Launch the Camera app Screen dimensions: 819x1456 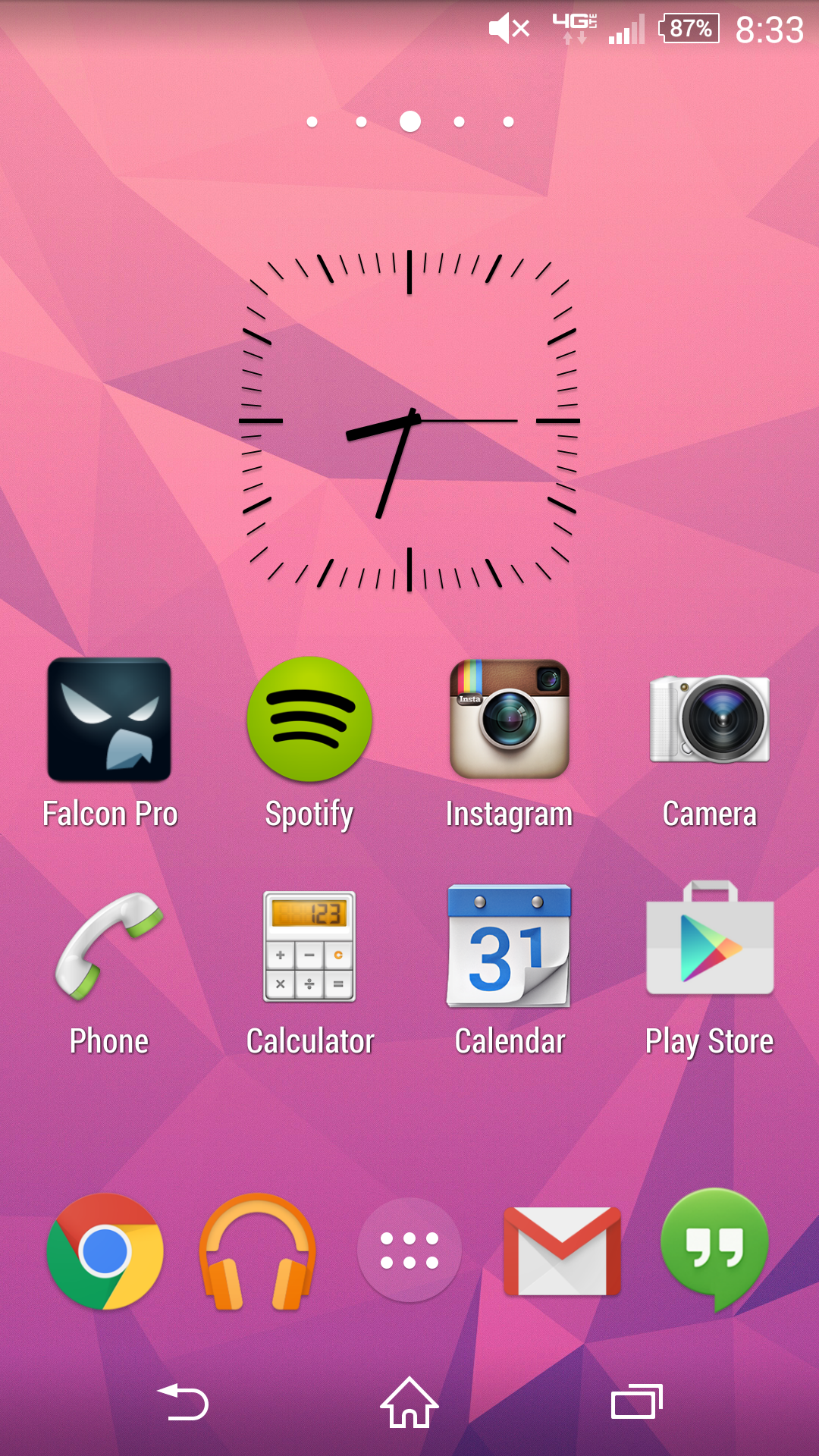tap(710, 720)
